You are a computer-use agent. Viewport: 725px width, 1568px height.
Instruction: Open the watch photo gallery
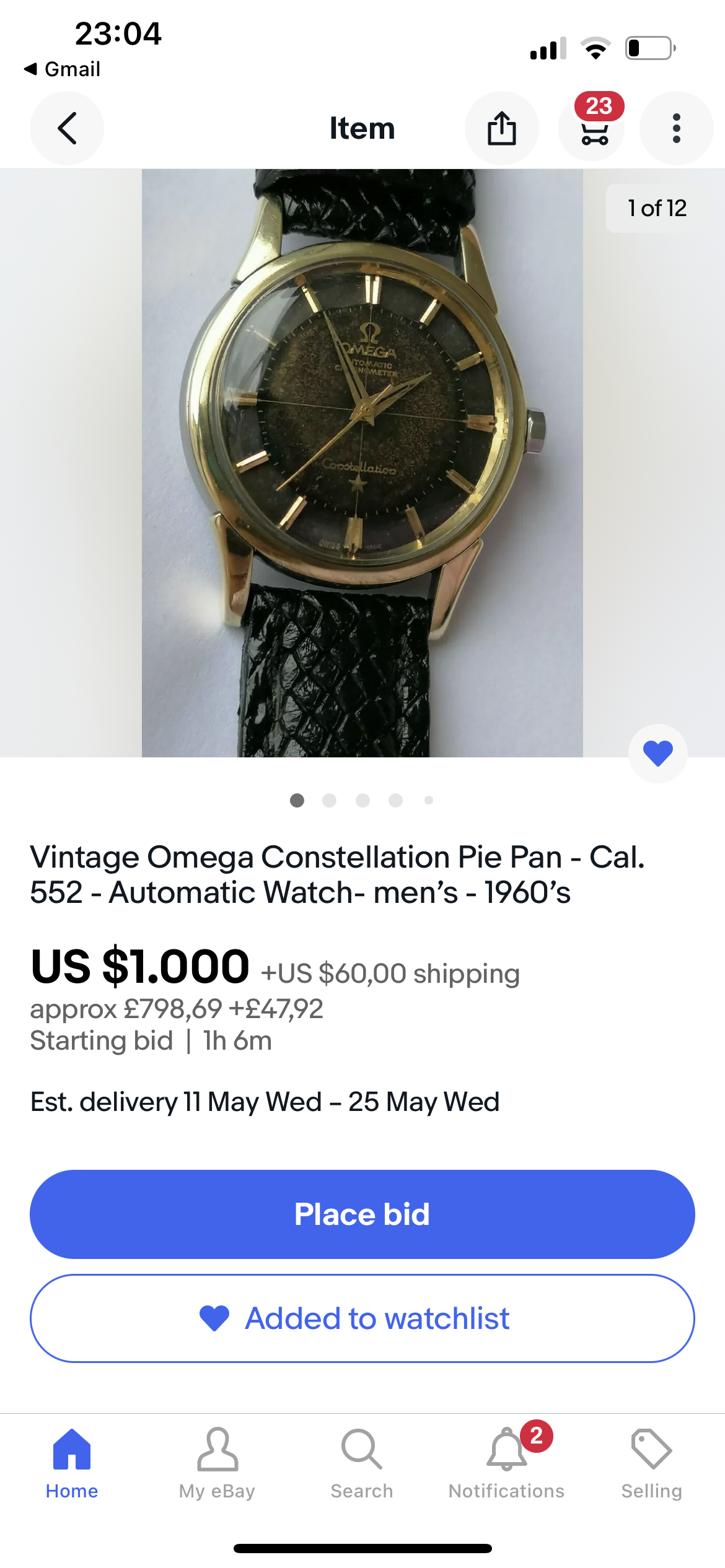[362, 463]
